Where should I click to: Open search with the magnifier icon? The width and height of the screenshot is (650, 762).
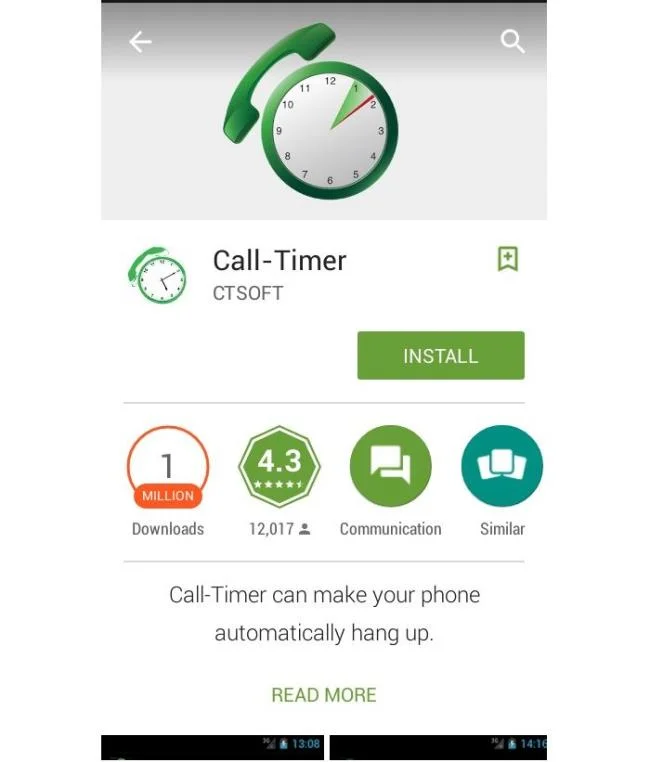(512, 42)
